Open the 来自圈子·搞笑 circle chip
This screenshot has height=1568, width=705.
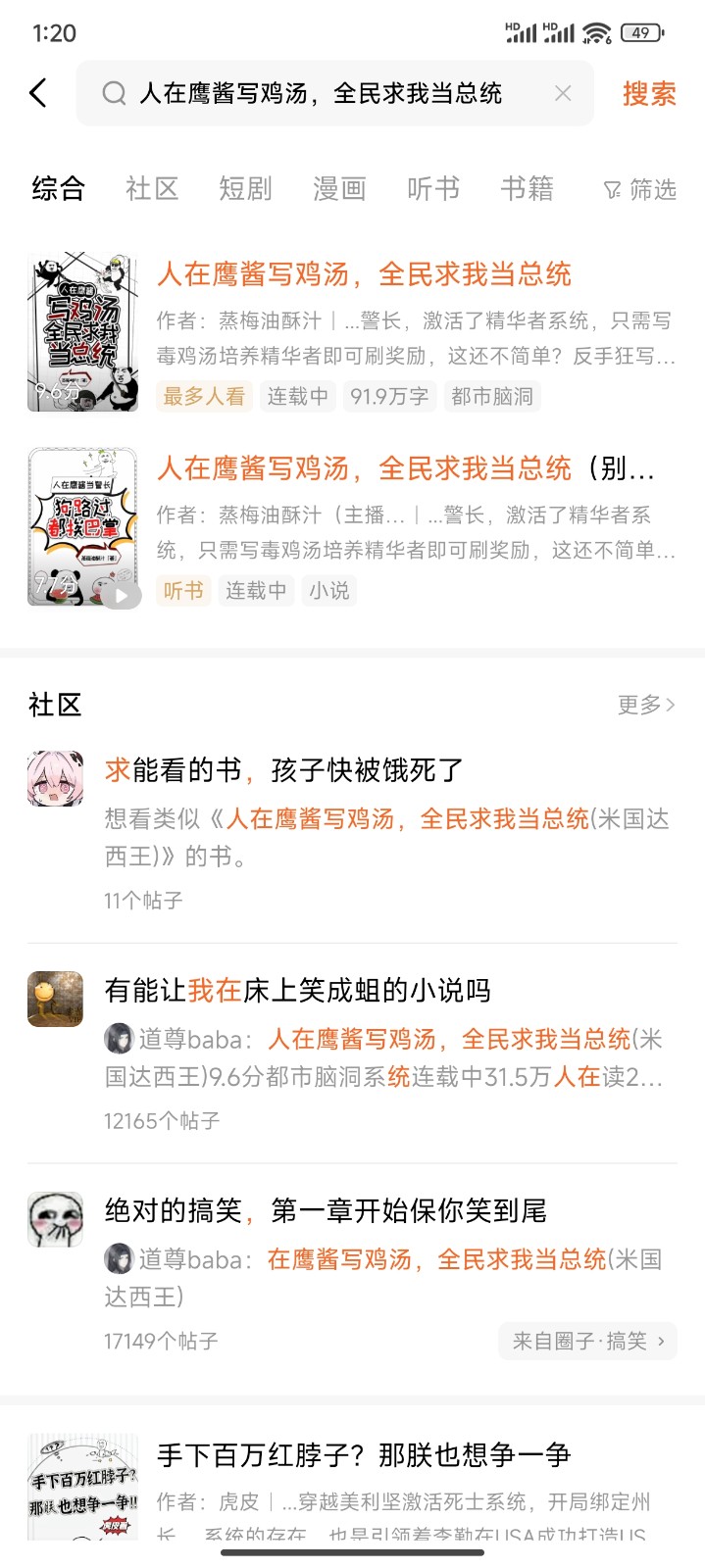pyautogui.click(x=587, y=1341)
